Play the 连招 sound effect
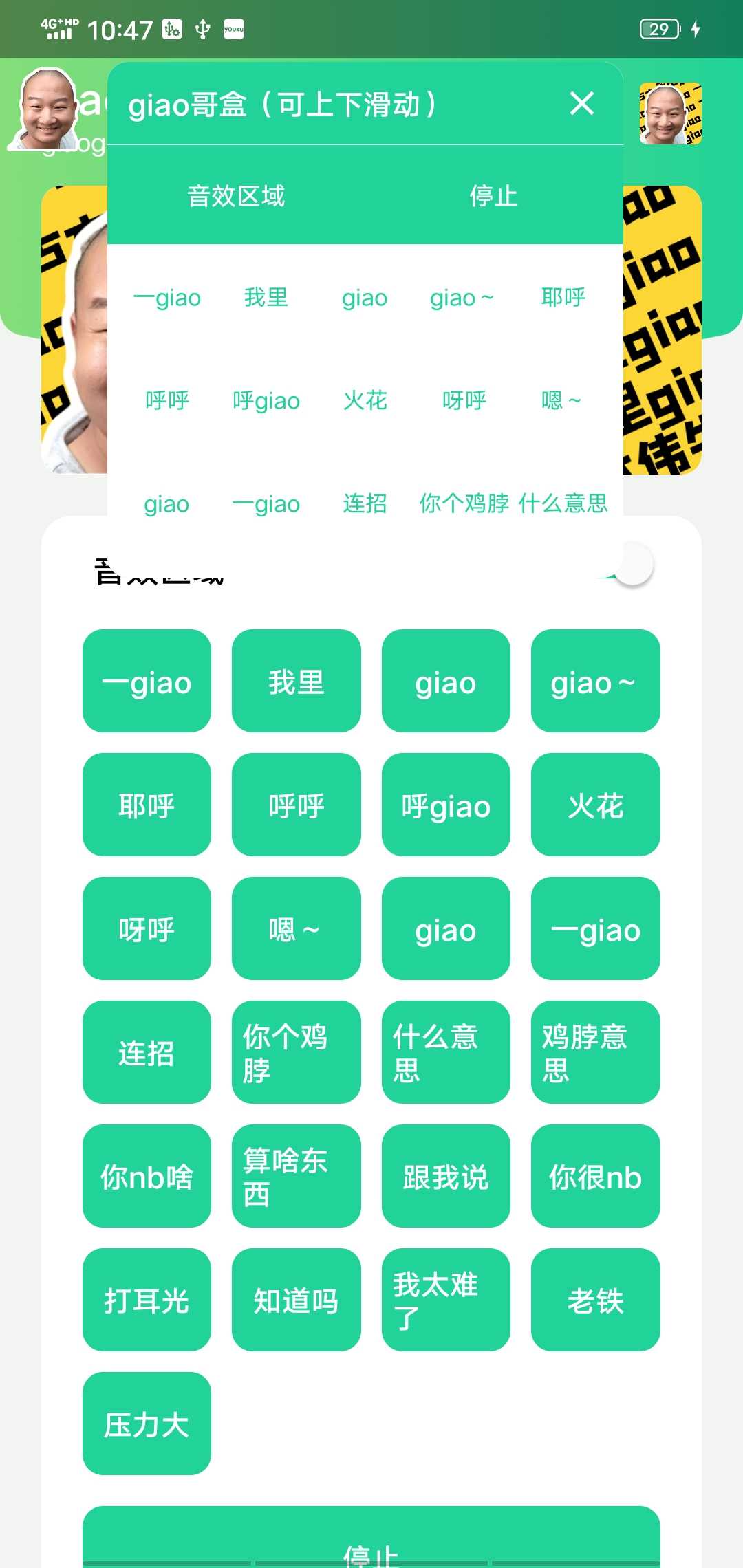 click(x=147, y=1052)
